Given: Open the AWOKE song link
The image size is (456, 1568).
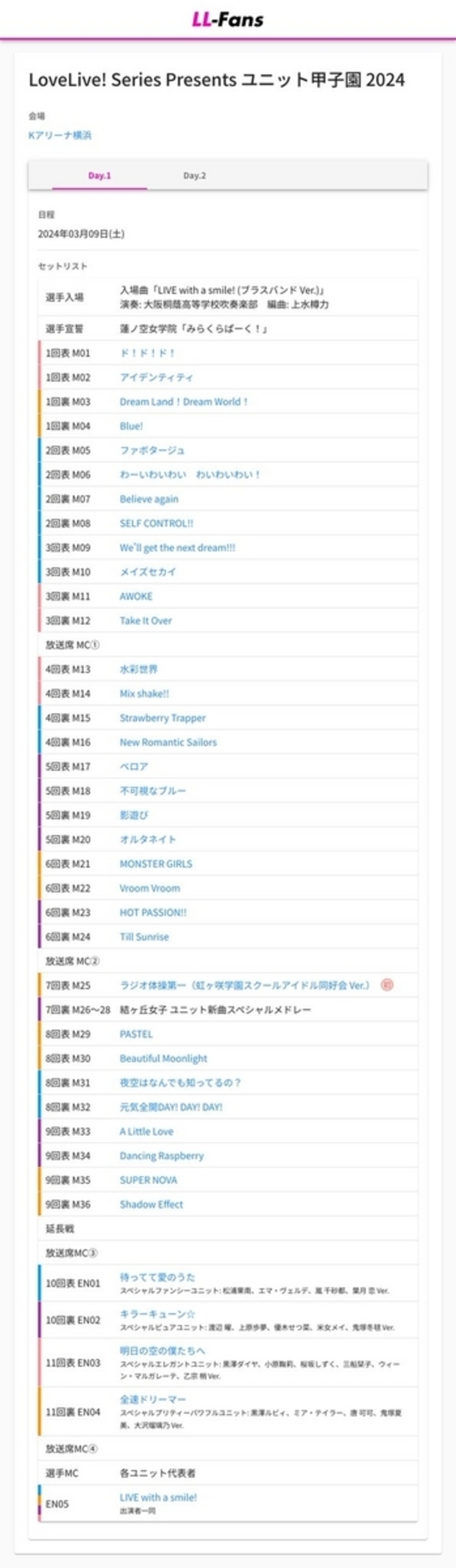Looking at the screenshot, I should pyautogui.click(x=136, y=597).
